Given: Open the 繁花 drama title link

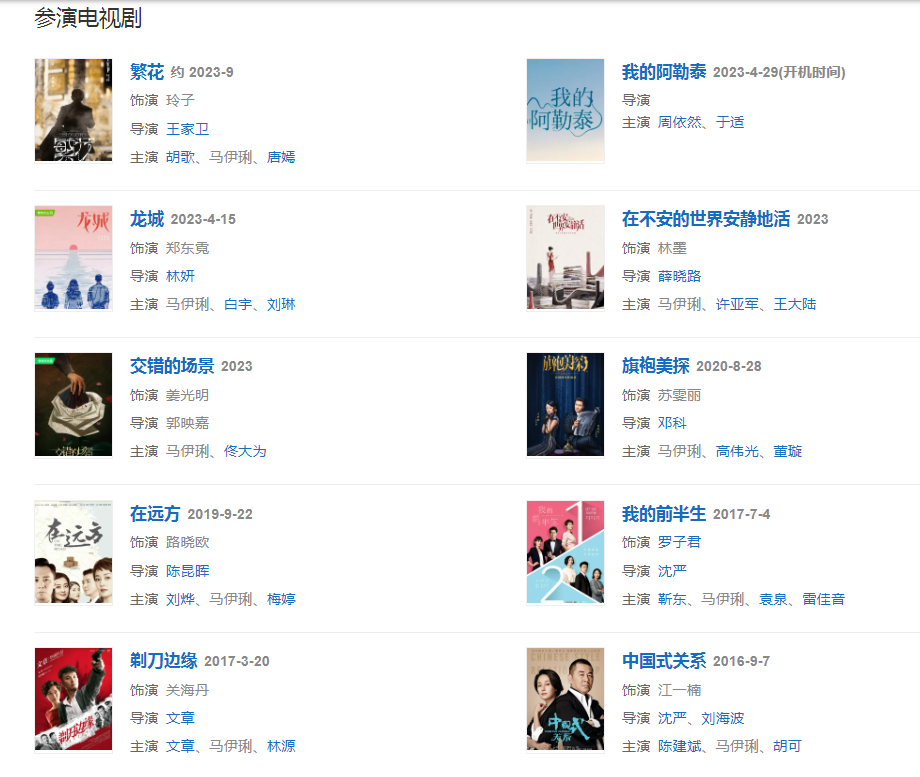Looking at the screenshot, I should tap(147, 72).
